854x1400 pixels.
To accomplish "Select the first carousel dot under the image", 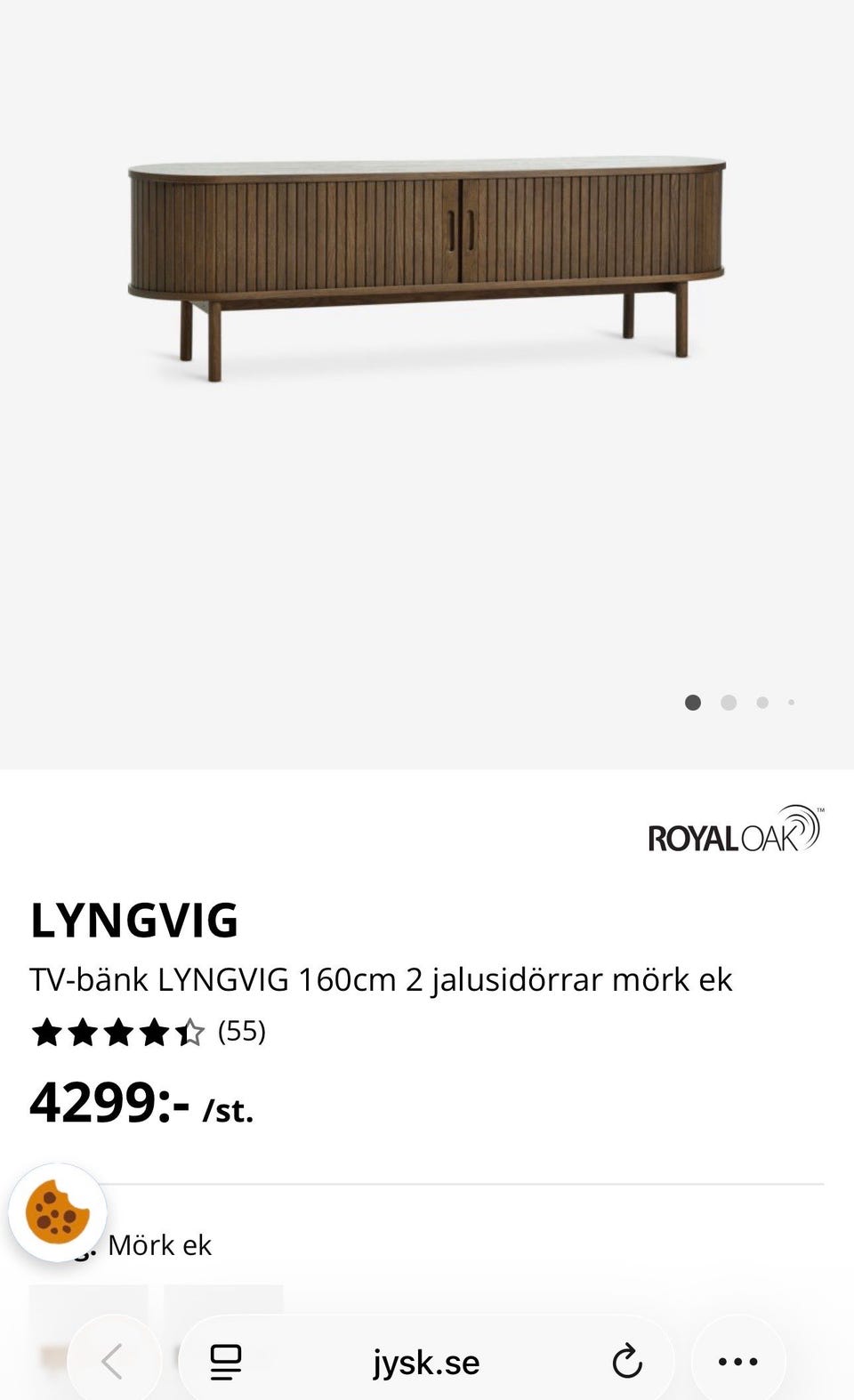I will [692, 703].
